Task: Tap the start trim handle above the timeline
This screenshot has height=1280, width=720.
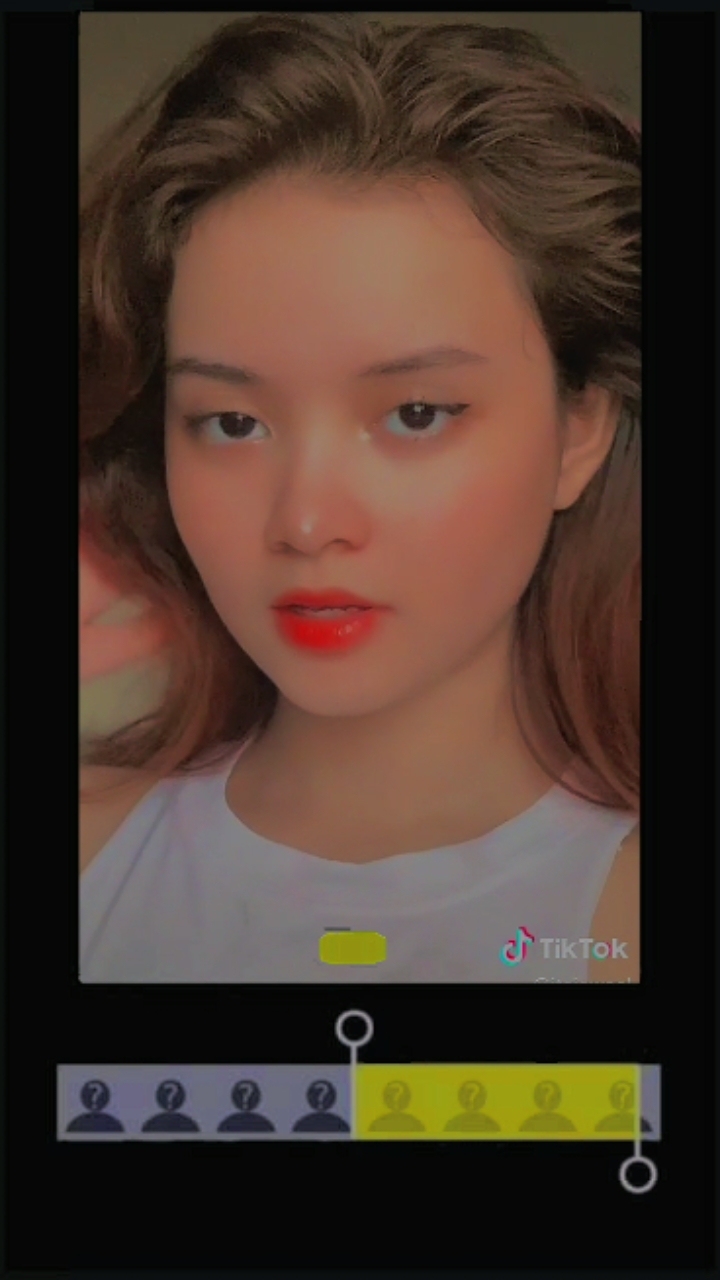Action: pyautogui.click(x=354, y=1029)
